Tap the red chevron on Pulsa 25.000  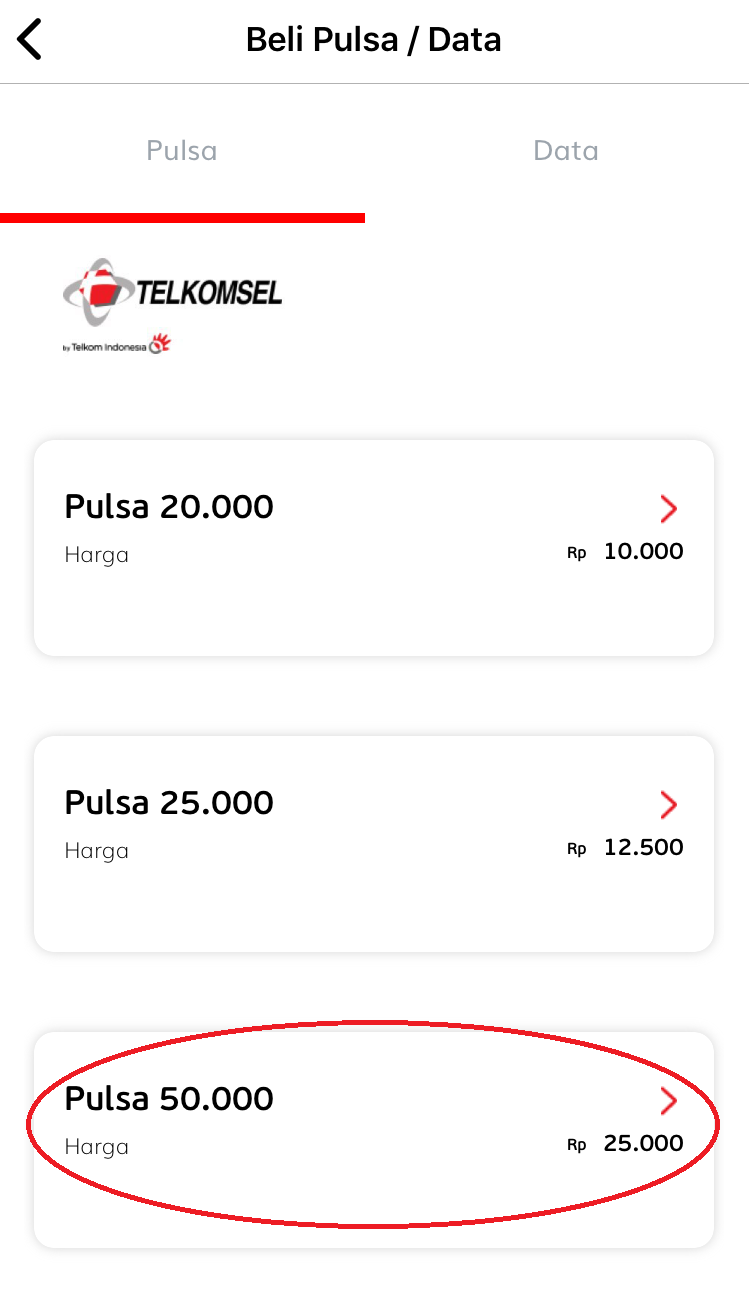668,805
